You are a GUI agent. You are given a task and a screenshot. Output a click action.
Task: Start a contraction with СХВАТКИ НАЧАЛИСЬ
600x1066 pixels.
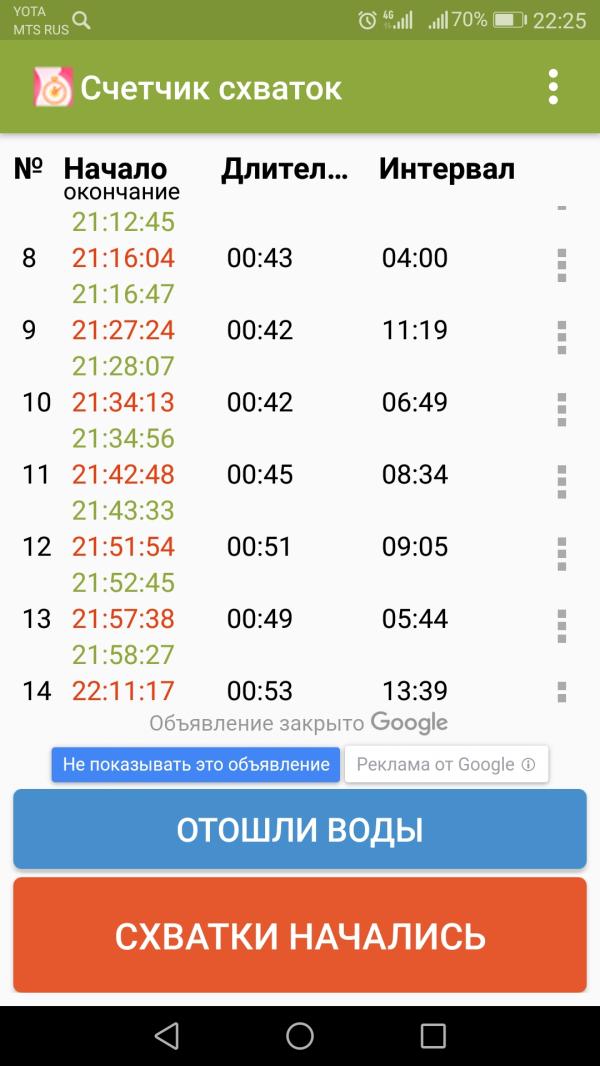click(300, 936)
